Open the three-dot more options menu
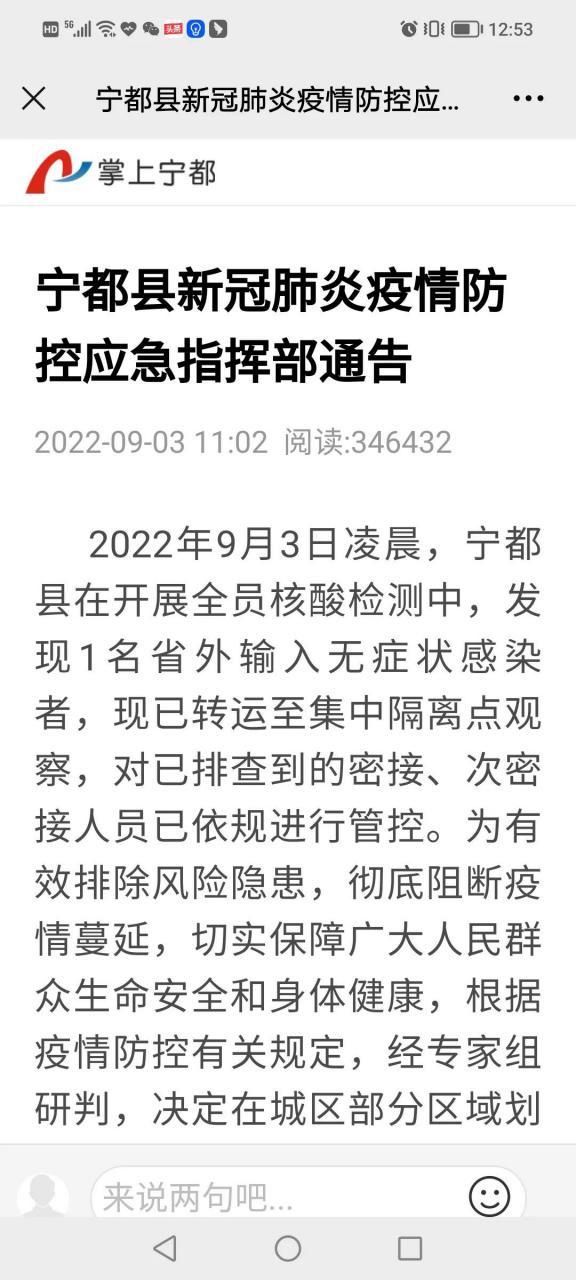This screenshot has height=1280, width=576. pos(528,98)
